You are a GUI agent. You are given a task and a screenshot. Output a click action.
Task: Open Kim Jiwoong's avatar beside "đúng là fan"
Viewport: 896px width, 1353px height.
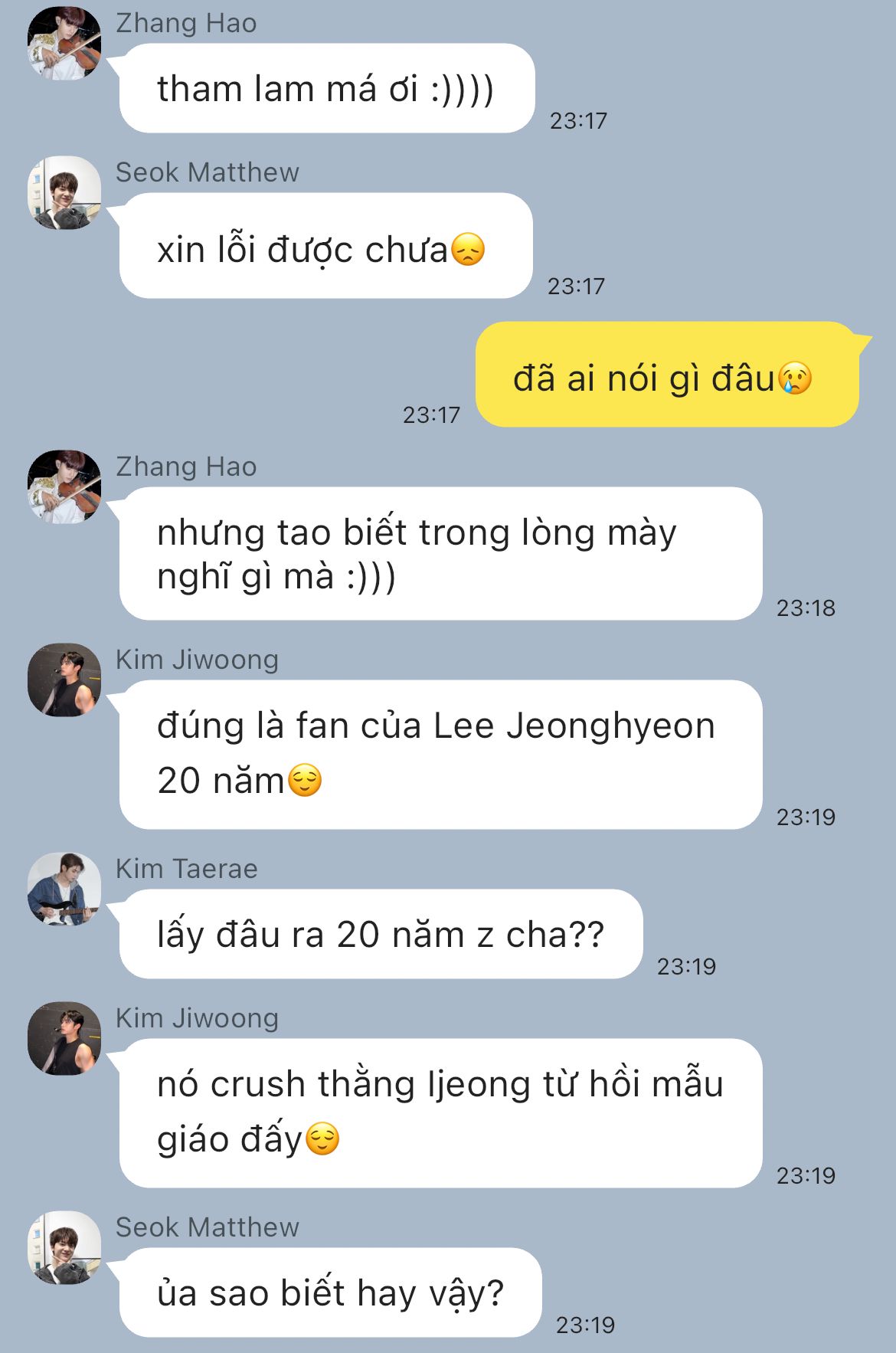(64, 680)
